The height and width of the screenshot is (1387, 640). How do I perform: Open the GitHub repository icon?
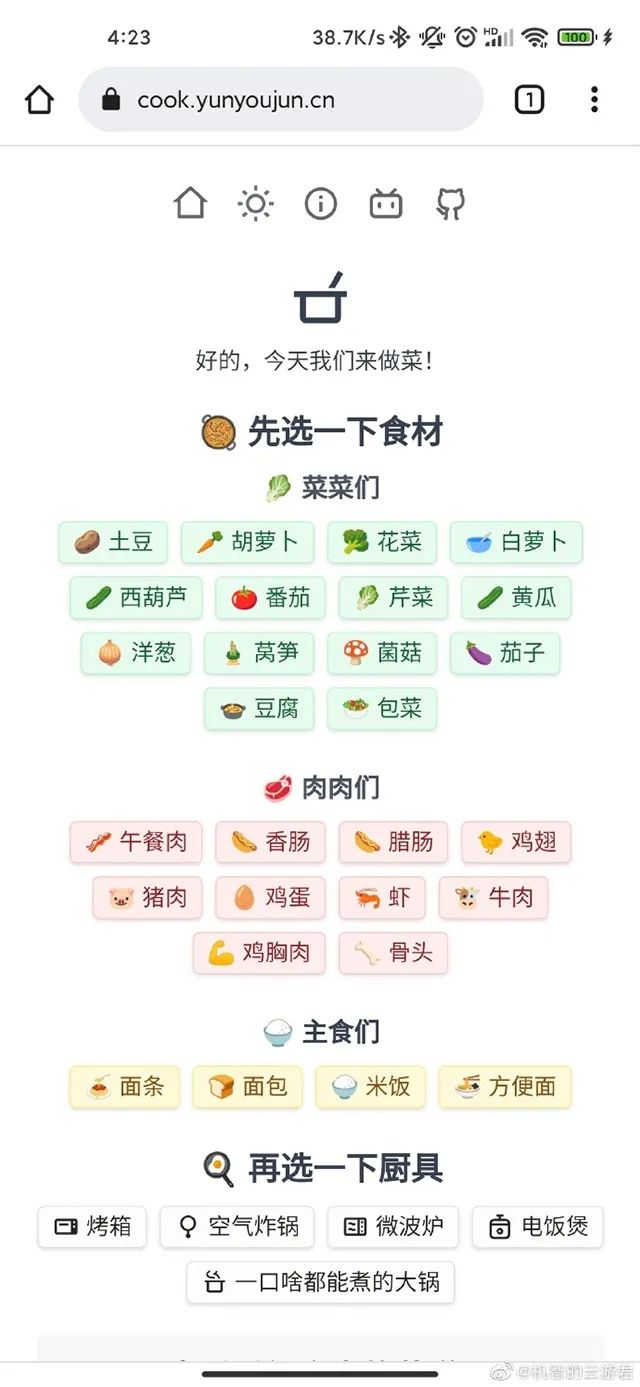450,204
